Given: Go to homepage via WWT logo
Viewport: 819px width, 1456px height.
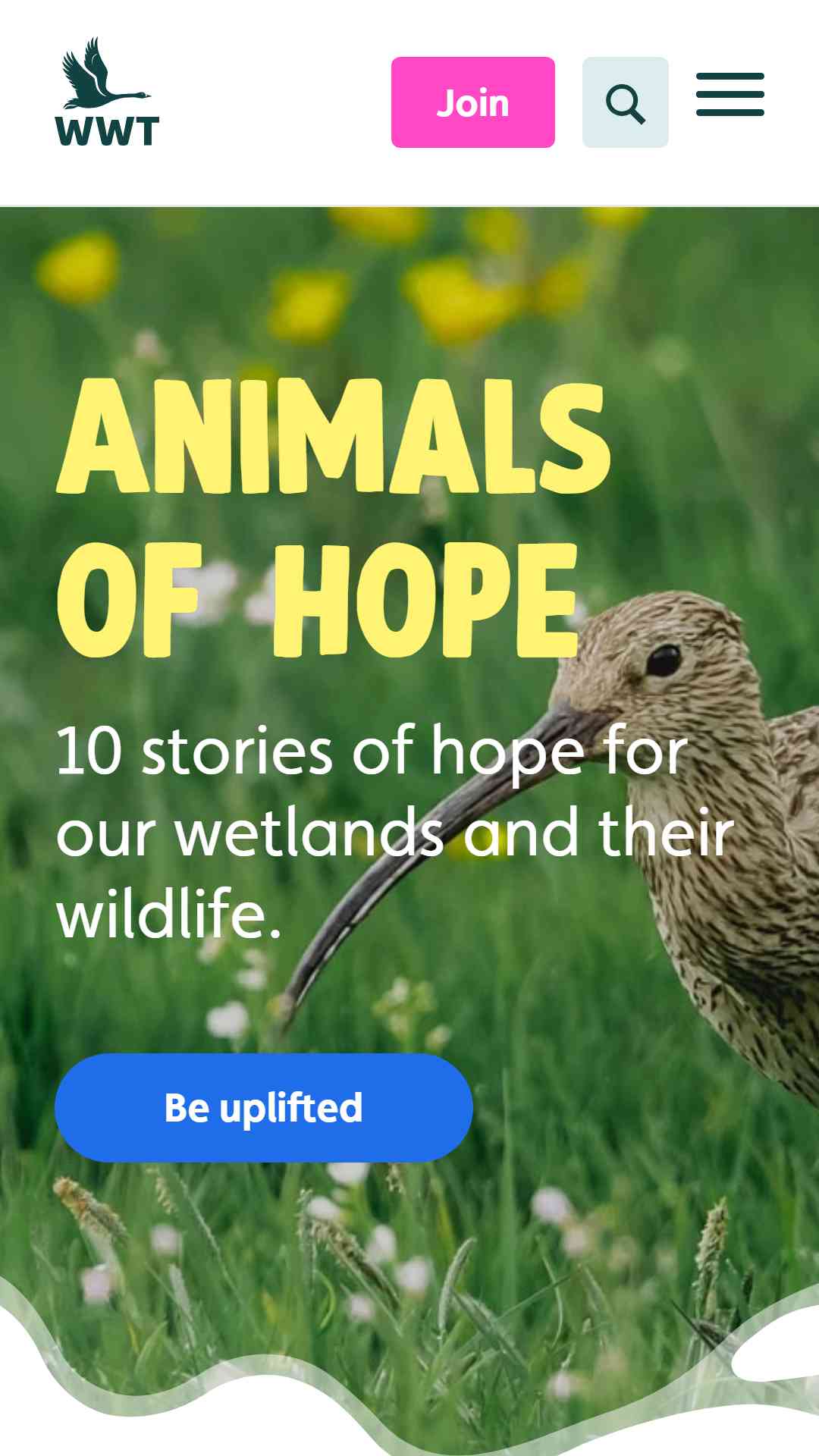Looking at the screenshot, I should pos(107,91).
